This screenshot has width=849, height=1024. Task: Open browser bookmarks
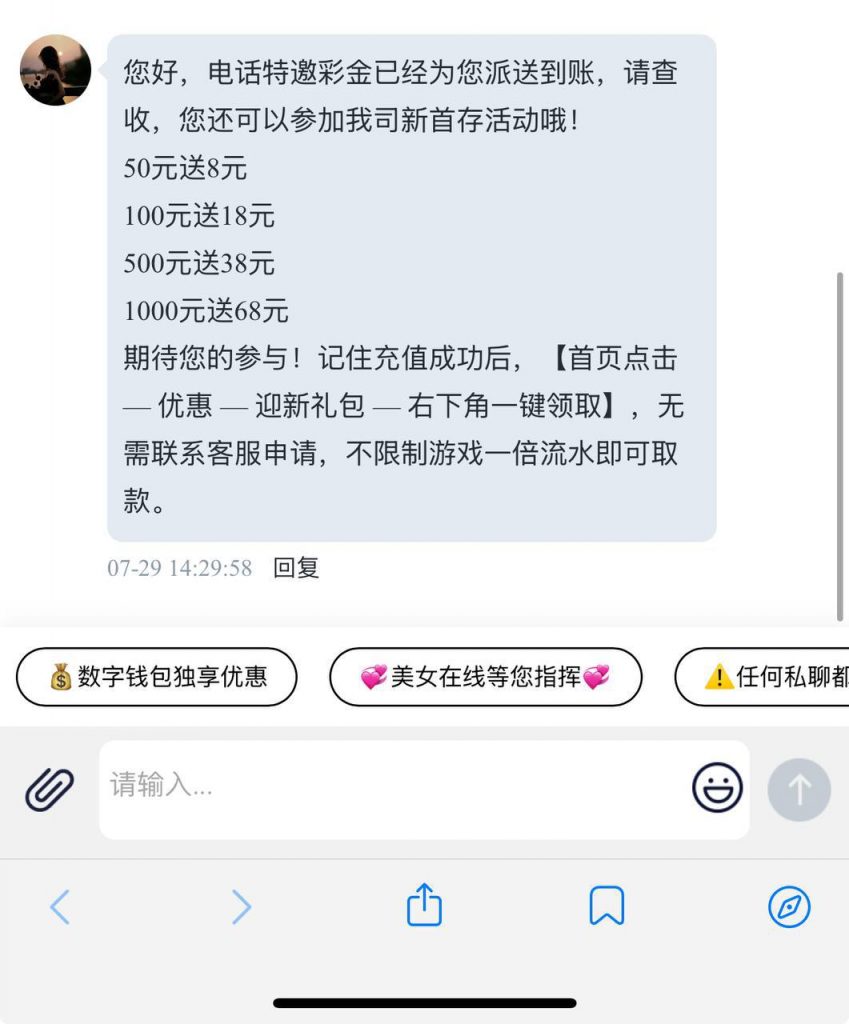click(607, 906)
